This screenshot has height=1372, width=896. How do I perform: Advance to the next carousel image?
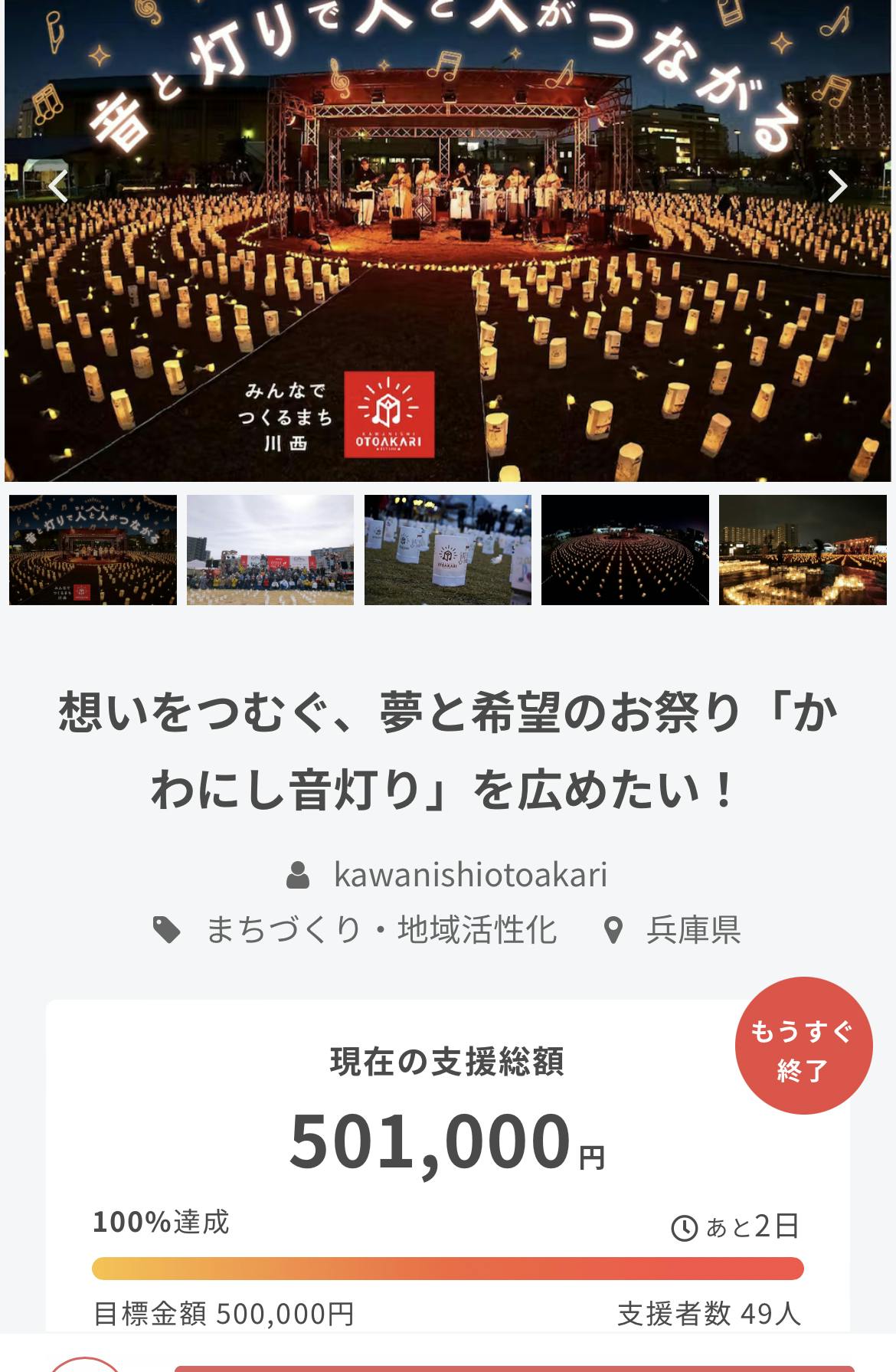coord(837,186)
